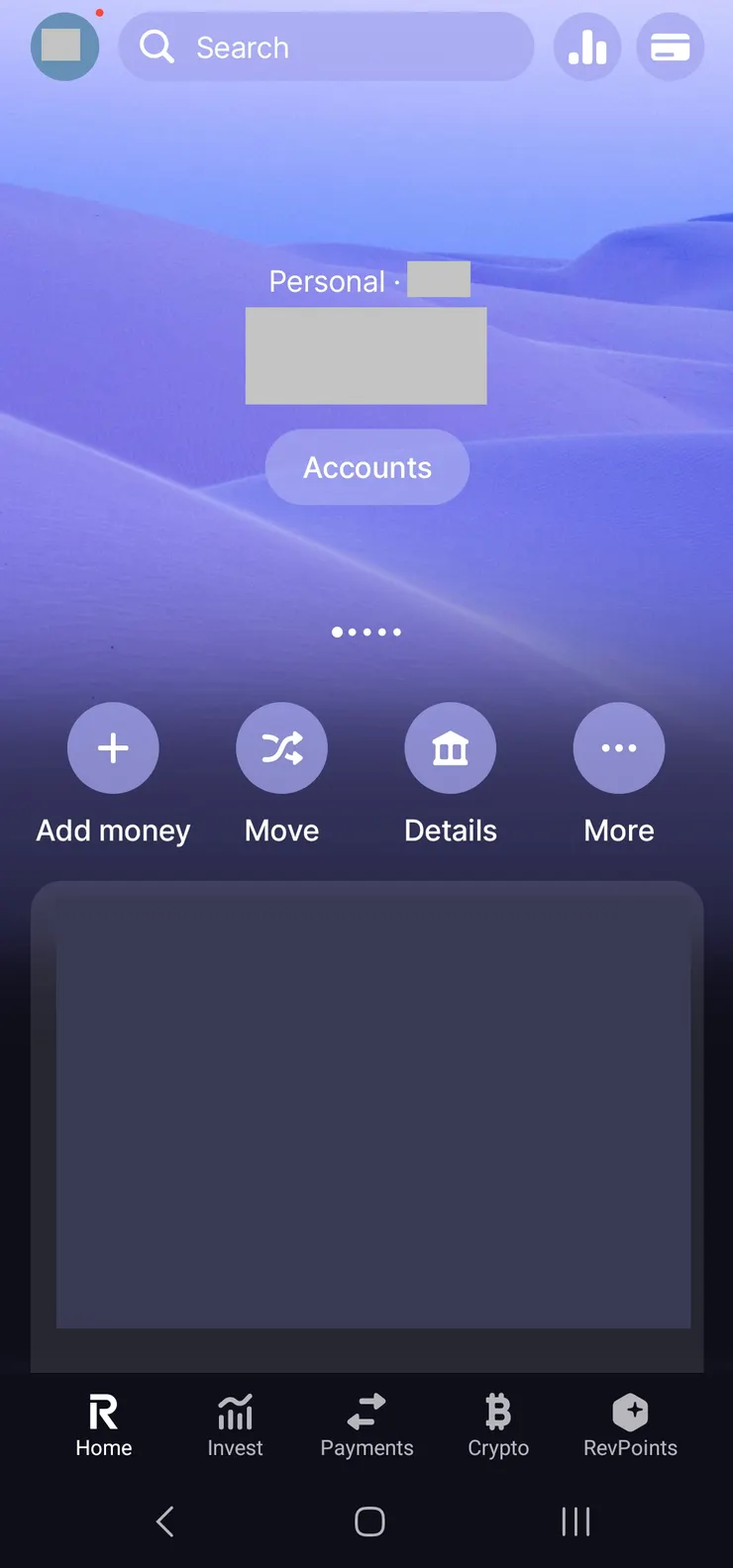The image size is (733, 1568).
Task: Tap the Search field
Action: coord(327,47)
